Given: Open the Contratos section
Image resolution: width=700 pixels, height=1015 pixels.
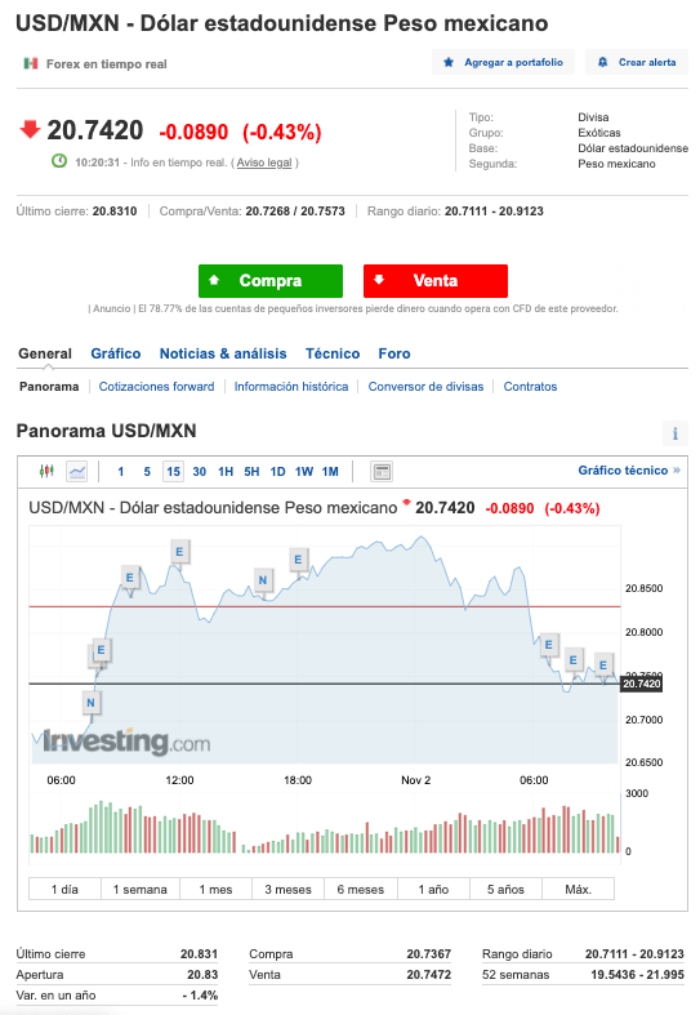Looking at the screenshot, I should tap(530, 386).
